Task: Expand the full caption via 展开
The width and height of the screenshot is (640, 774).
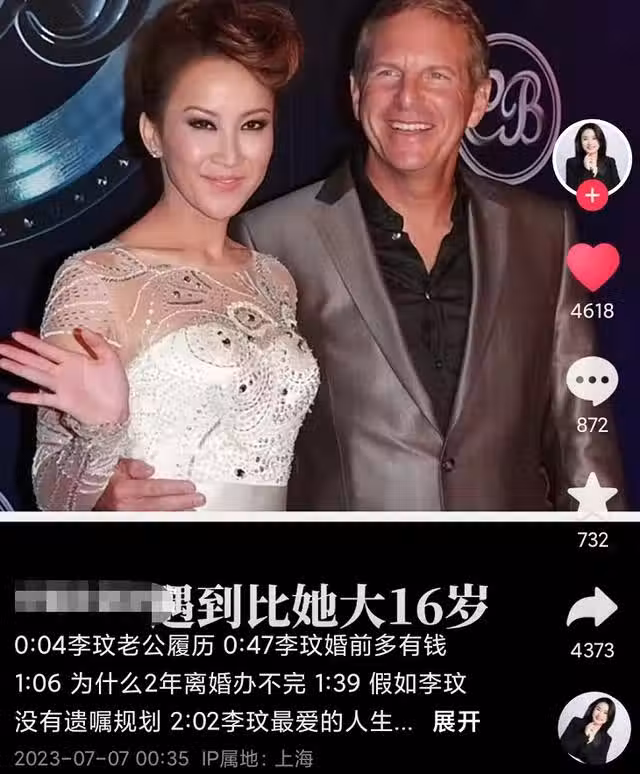Action: coord(457,720)
